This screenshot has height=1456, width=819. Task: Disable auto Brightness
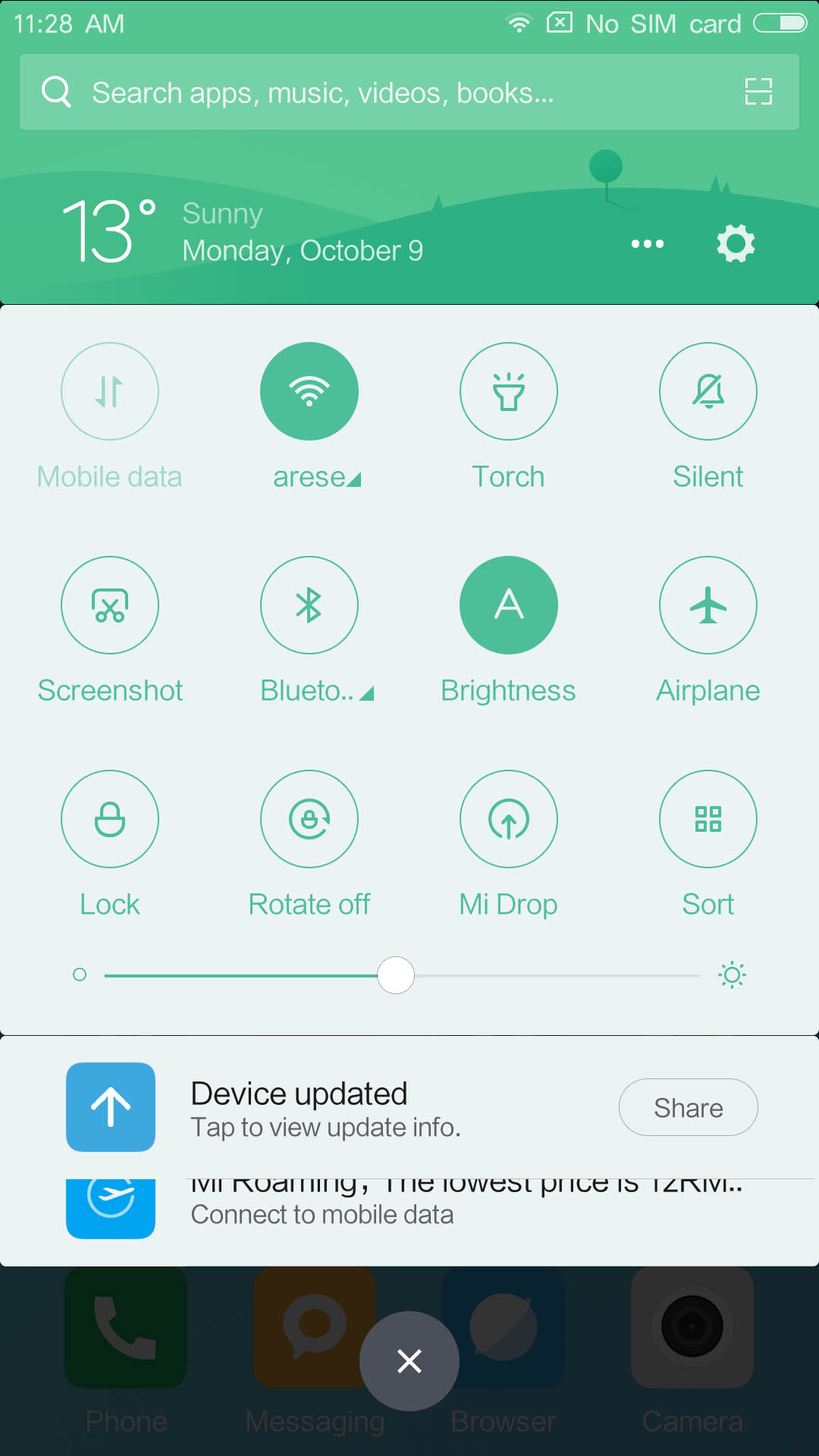509,605
